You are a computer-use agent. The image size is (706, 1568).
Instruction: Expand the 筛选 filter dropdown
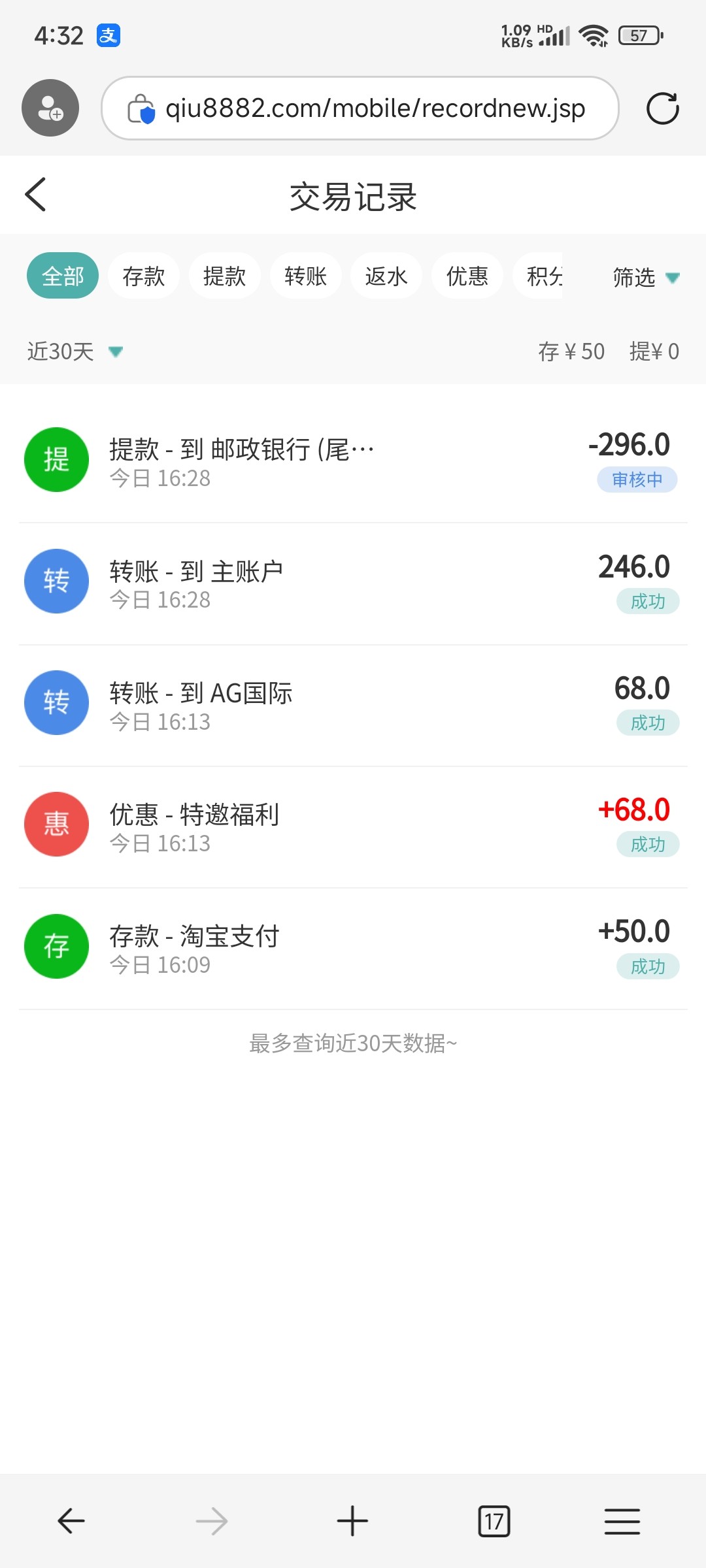pyautogui.click(x=645, y=278)
